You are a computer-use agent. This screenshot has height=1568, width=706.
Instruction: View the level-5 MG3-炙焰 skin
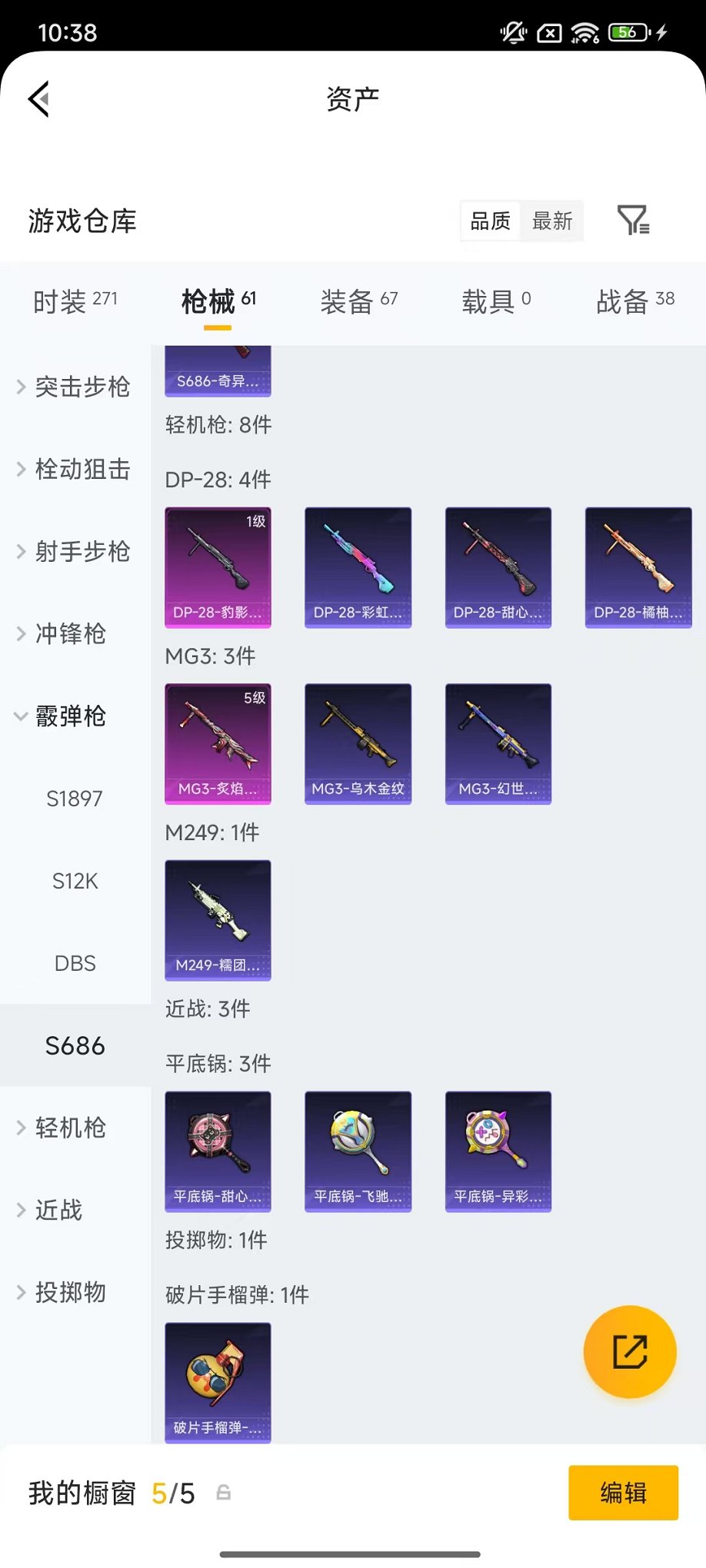218,742
